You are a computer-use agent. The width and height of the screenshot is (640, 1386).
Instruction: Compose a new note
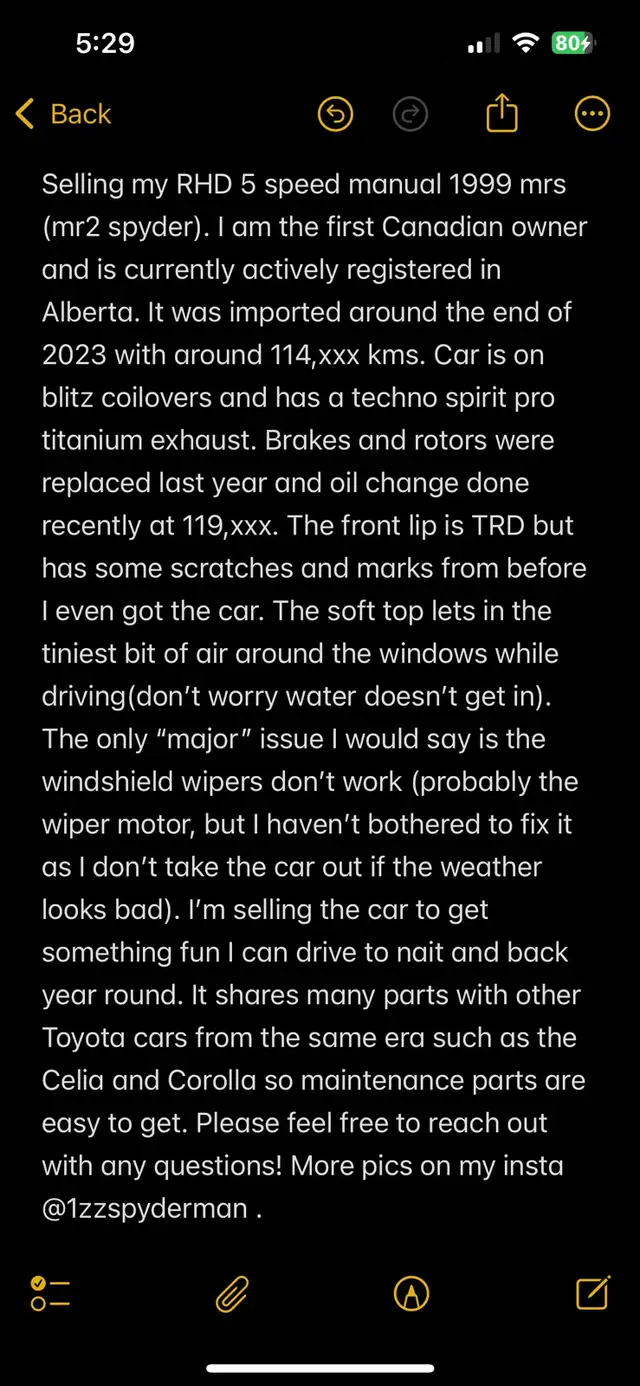tap(593, 1293)
